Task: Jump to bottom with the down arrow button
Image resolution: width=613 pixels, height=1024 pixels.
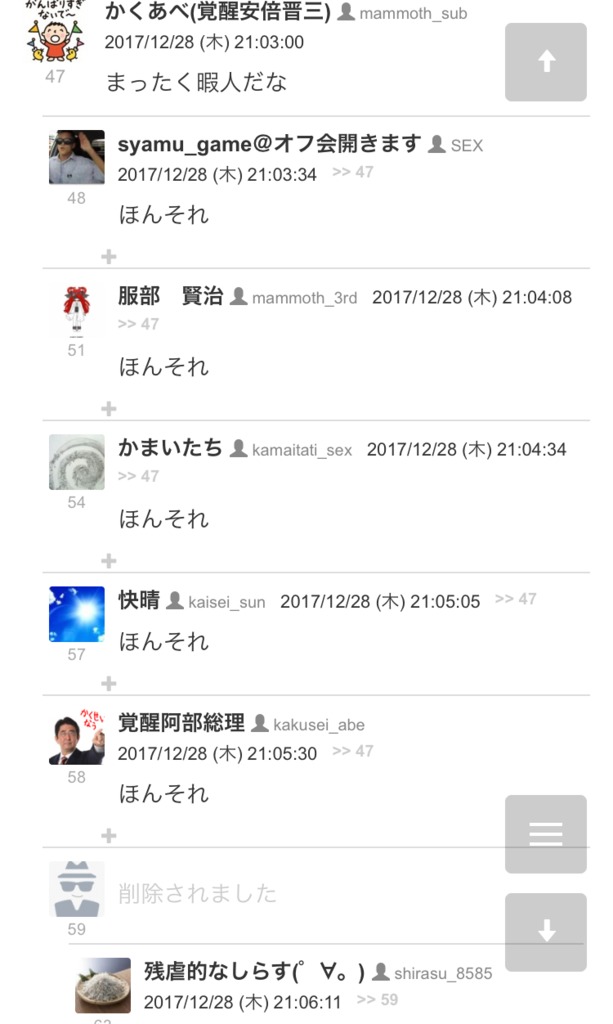Action: (x=546, y=932)
